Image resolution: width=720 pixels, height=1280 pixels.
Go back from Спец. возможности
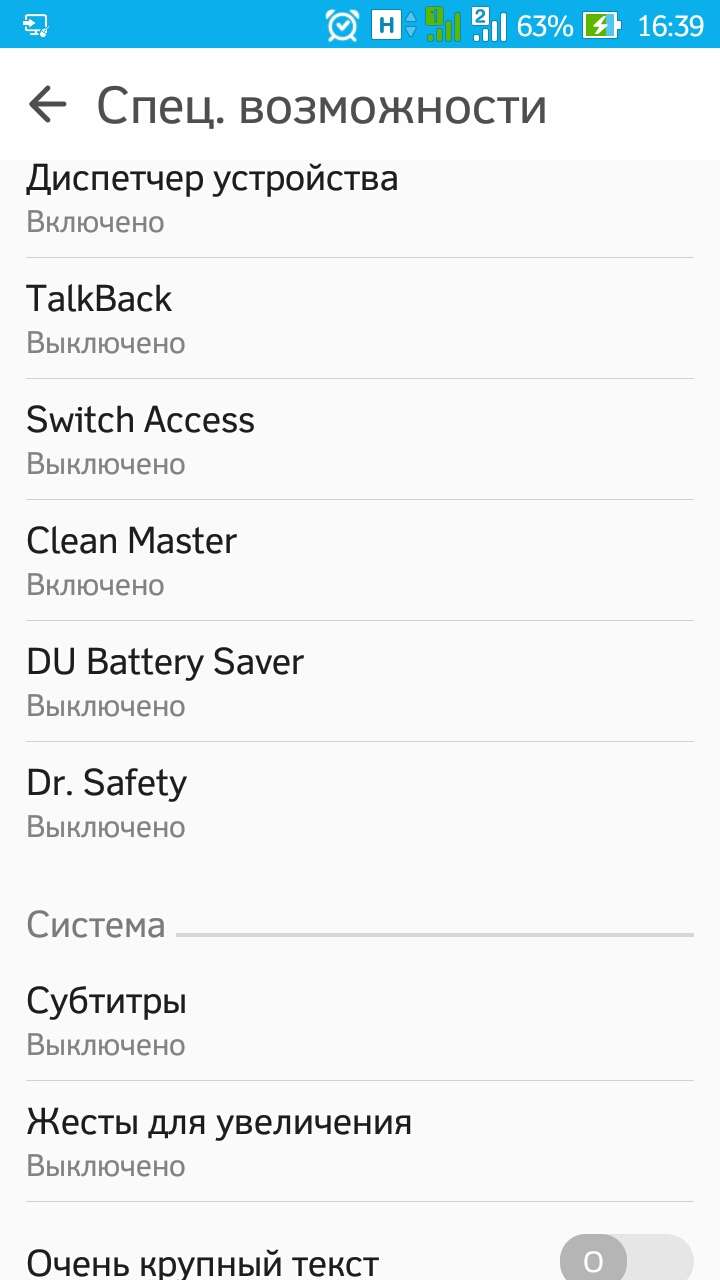point(47,105)
